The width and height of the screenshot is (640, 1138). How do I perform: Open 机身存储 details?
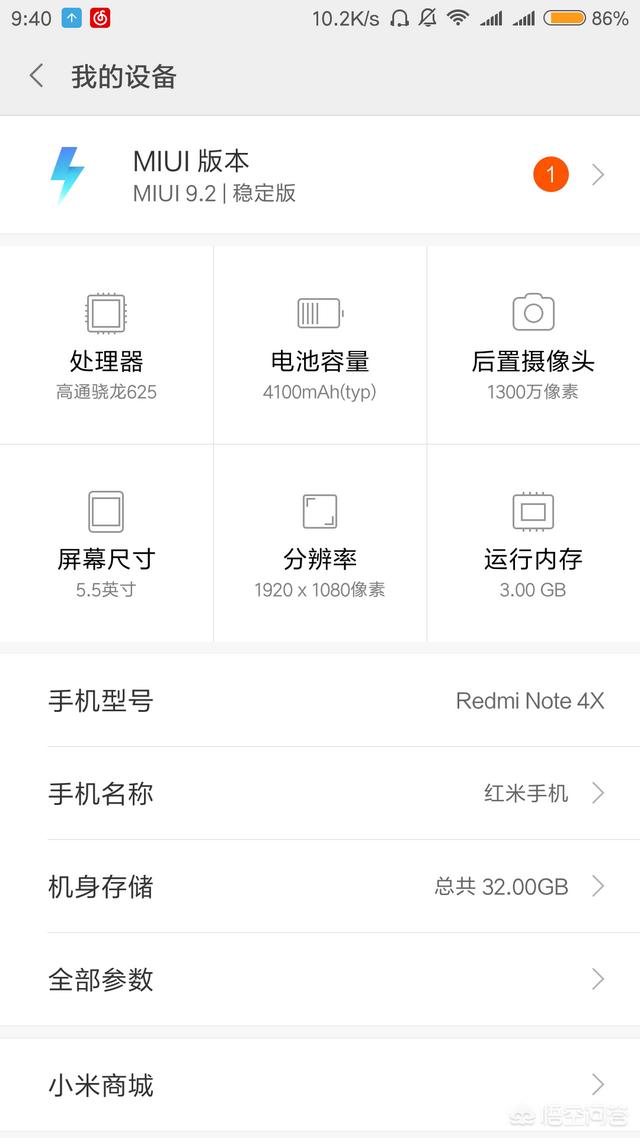(320, 886)
